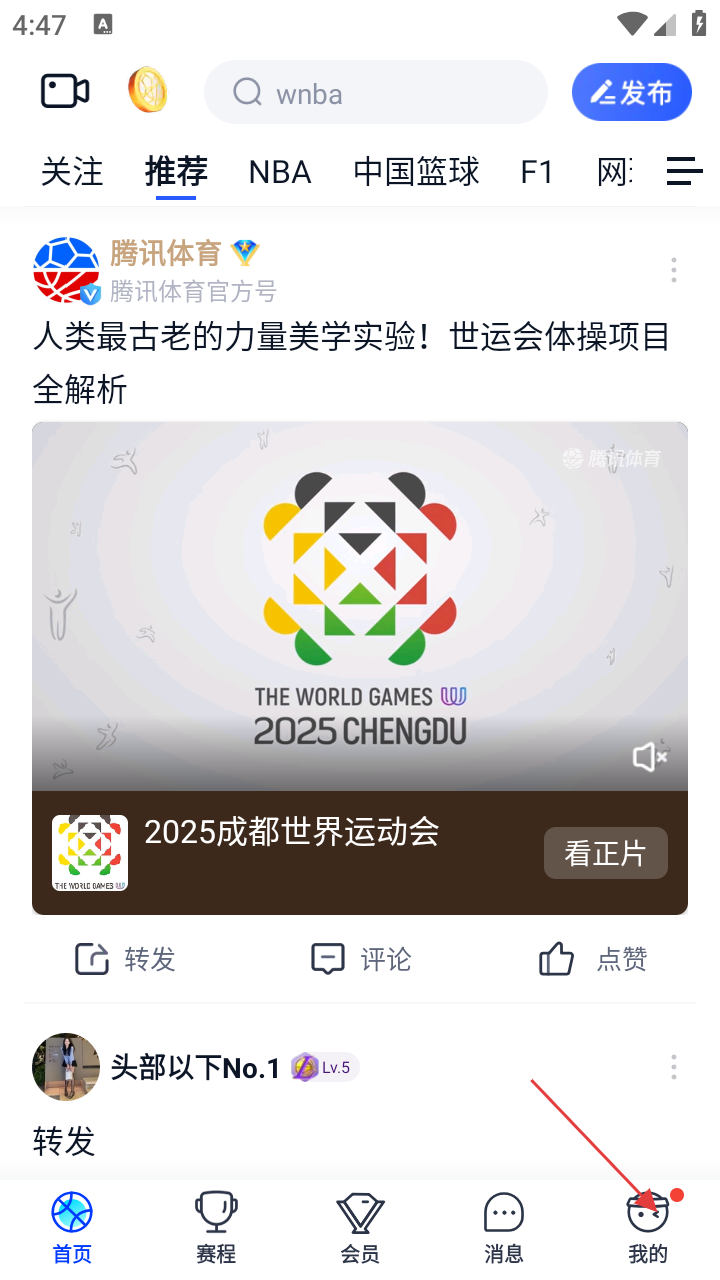720x1280 pixels.
Task: Go to the 我的 profile tab
Action: pyautogui.click(x=648, y=1227)
